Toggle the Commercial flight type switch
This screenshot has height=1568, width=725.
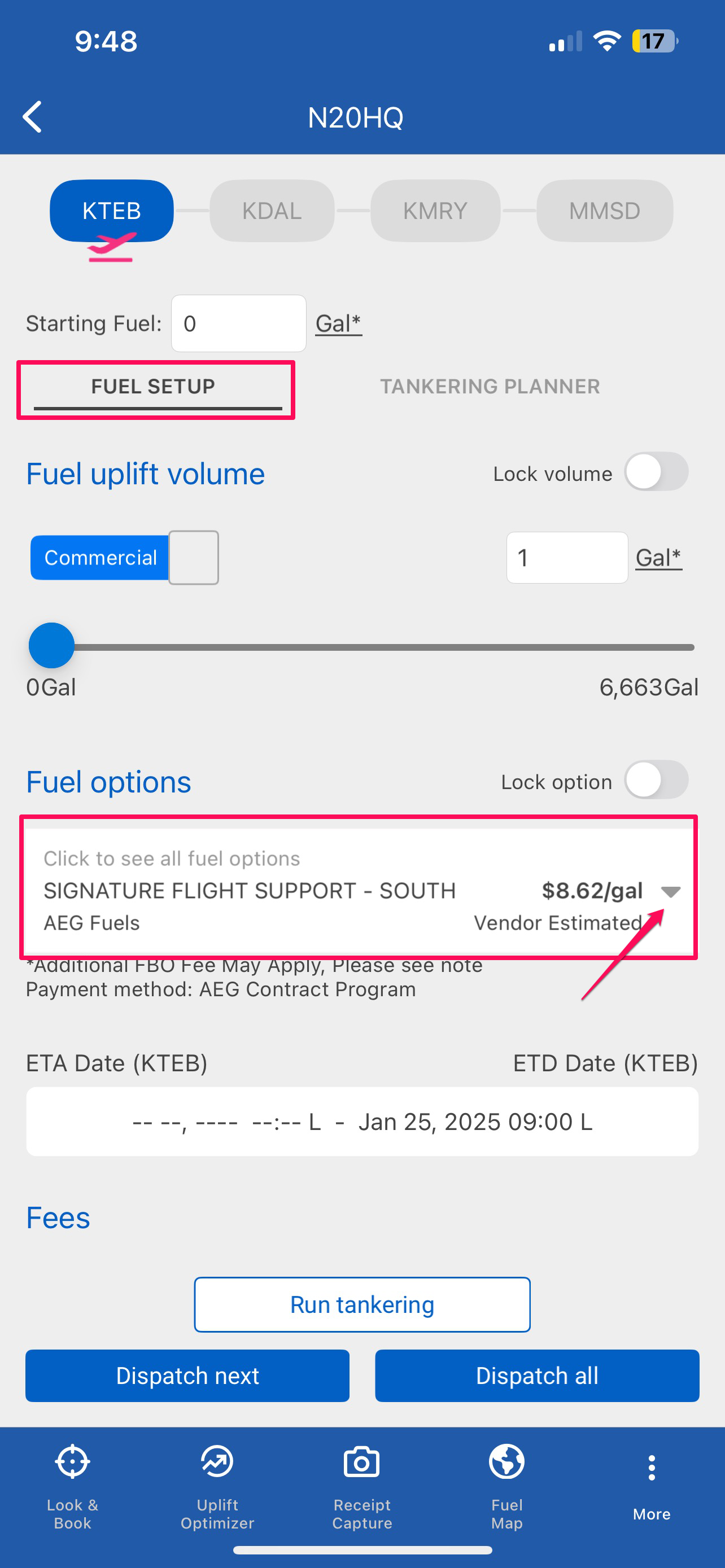[x=125, y=558]
